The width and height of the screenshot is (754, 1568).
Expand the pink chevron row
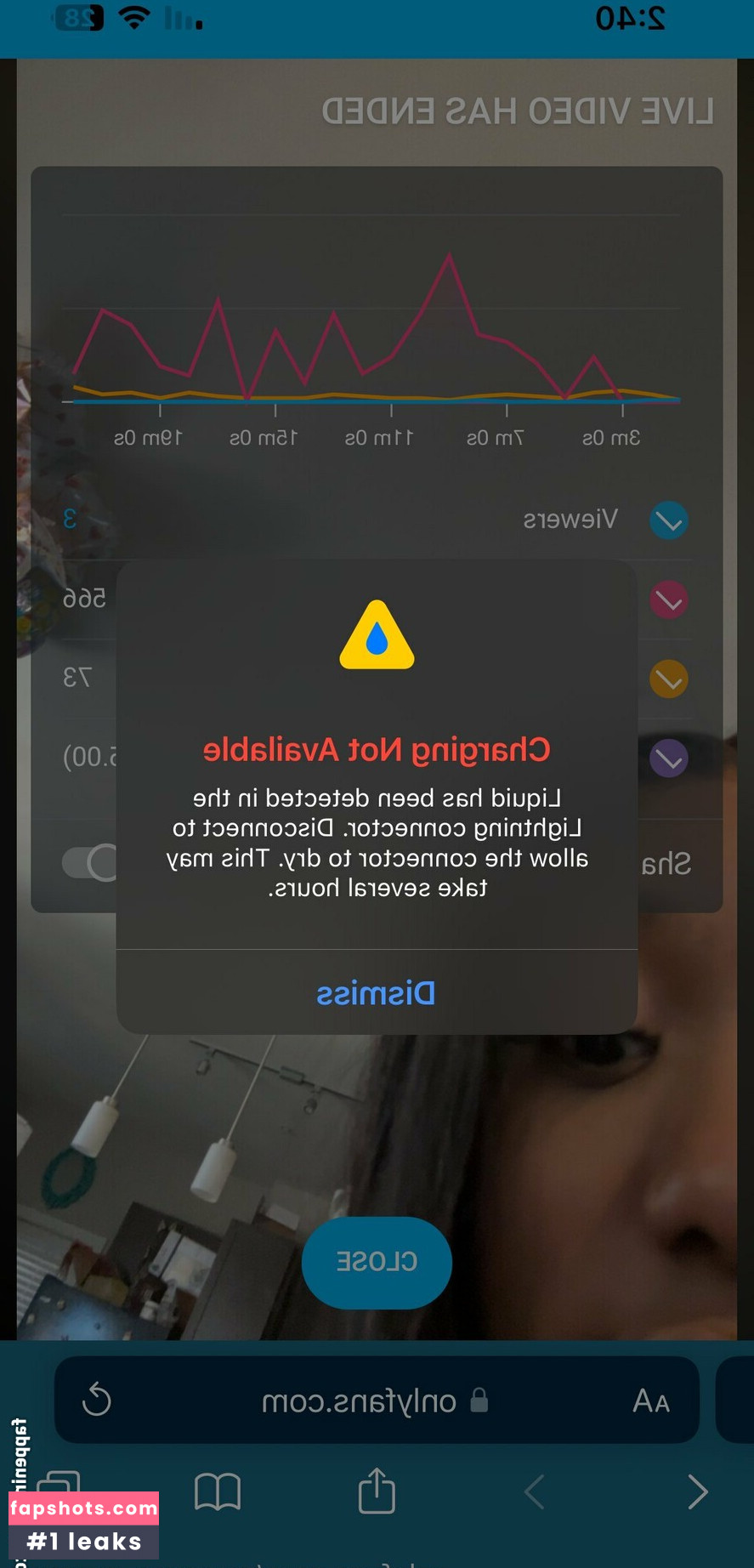669,600
